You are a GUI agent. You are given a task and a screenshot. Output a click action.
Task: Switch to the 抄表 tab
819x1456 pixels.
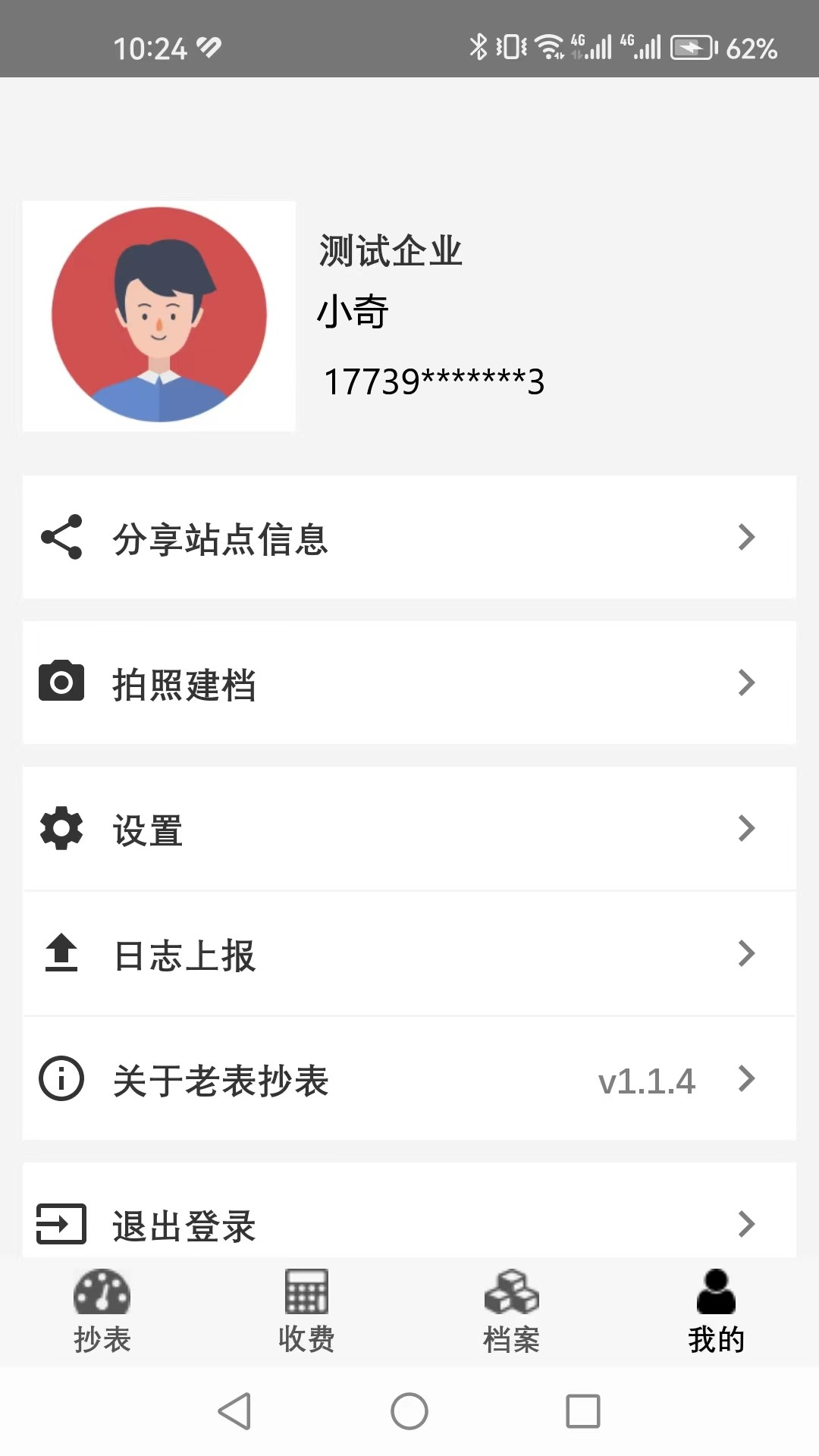(102, 1312)
